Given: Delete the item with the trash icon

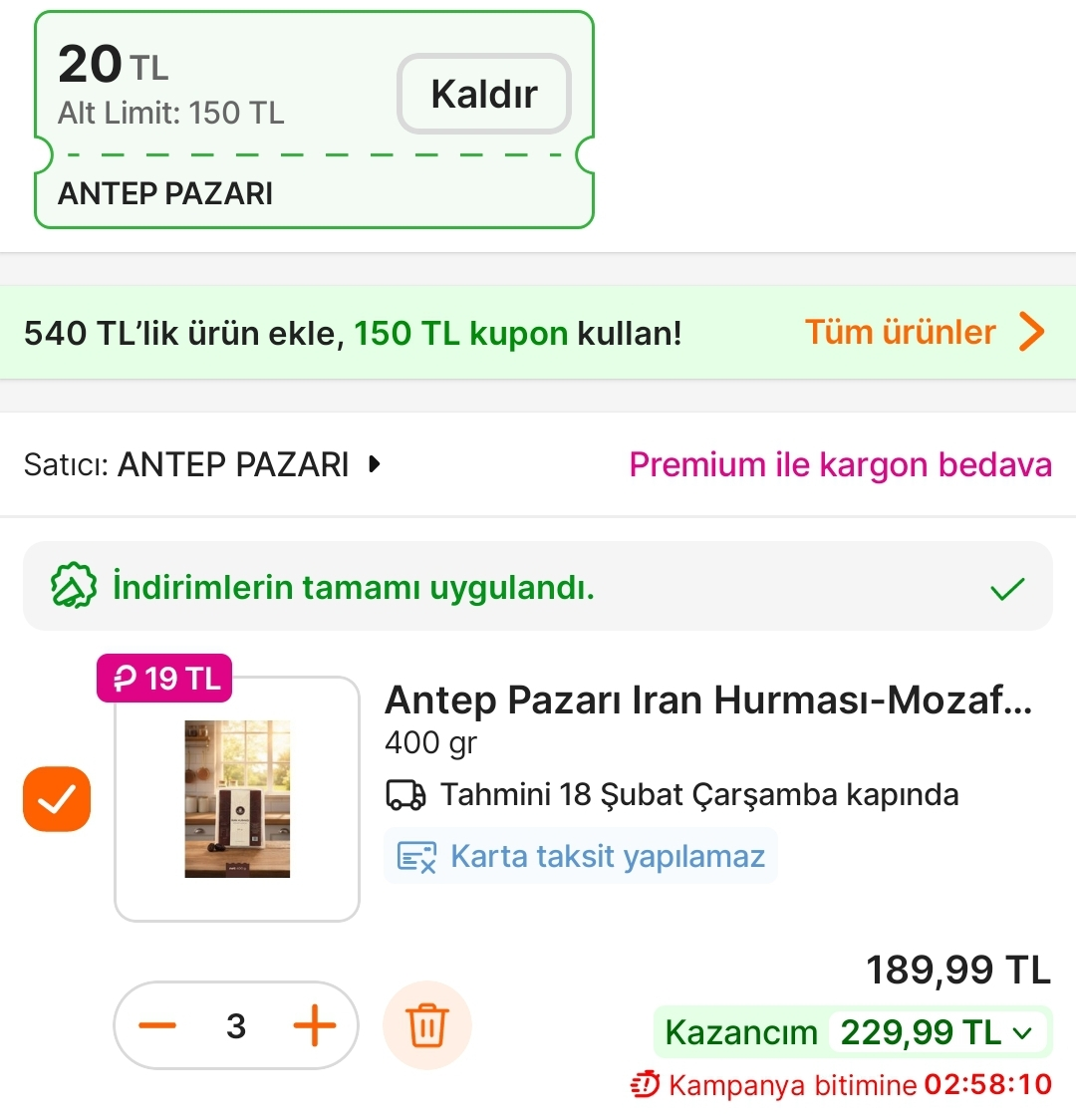Looking at the screenshot, I should (427, 1025).
